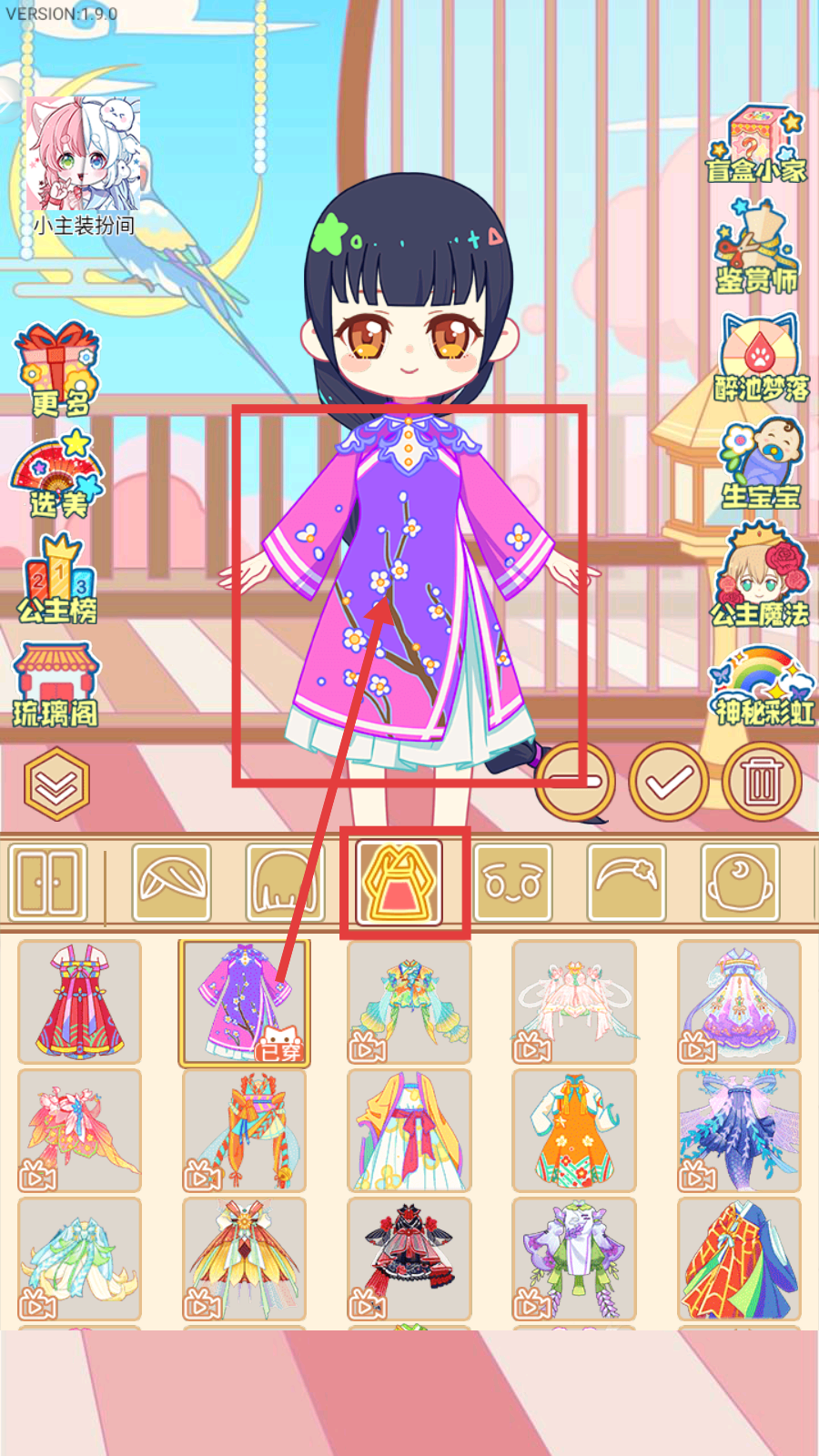Screen dimensions: 819x1456
Task: Switch to the dress category tab
Action: tap(401, 882)
